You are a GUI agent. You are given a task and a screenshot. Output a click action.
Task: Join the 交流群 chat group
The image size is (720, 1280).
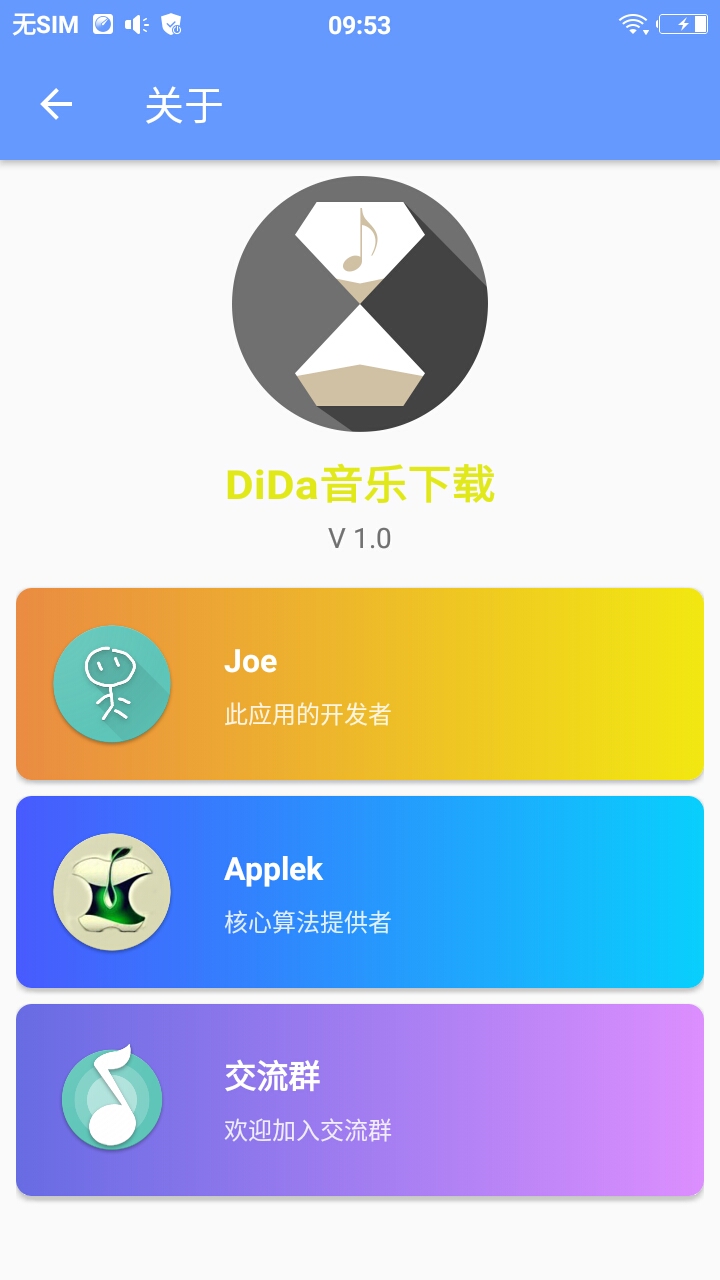point(360,1098)
